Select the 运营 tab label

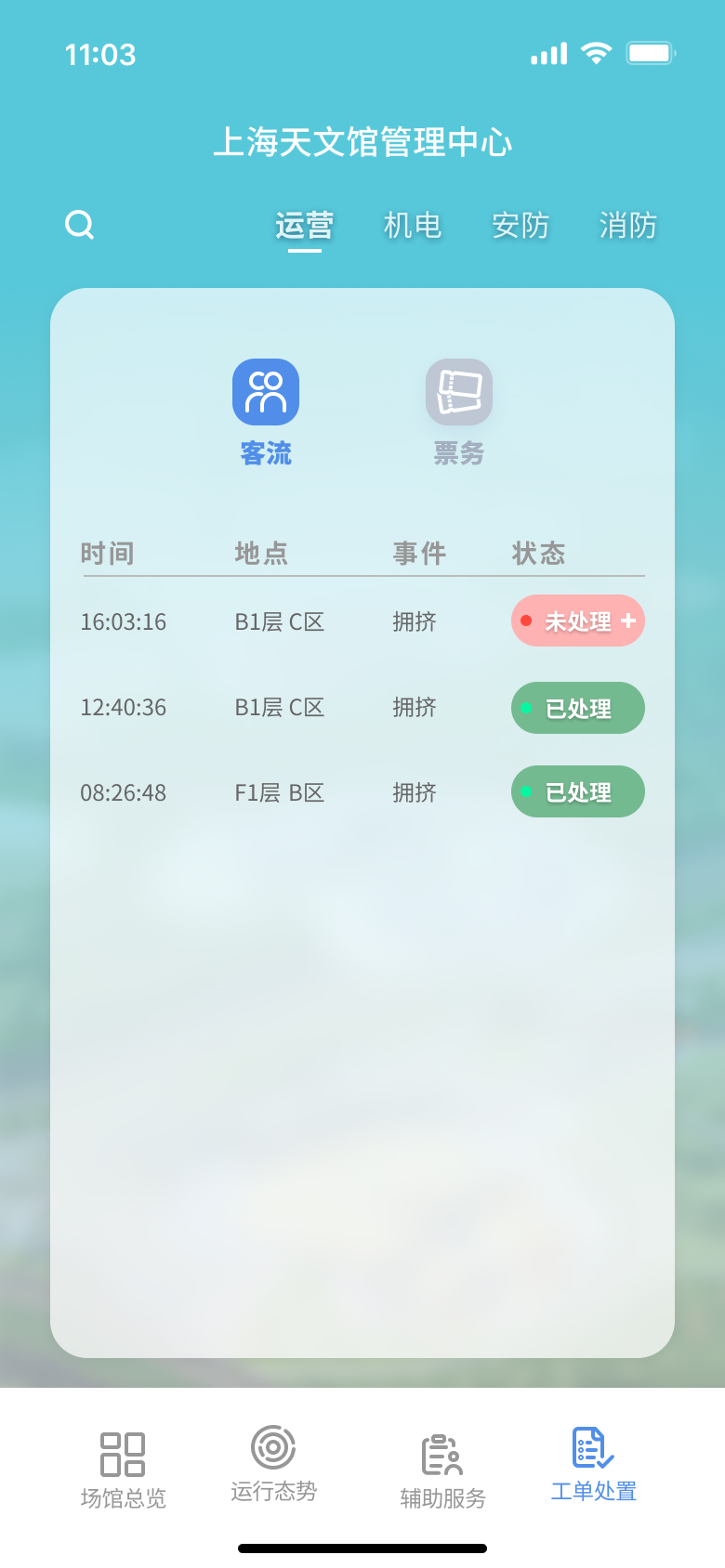[x=304, y=226]
